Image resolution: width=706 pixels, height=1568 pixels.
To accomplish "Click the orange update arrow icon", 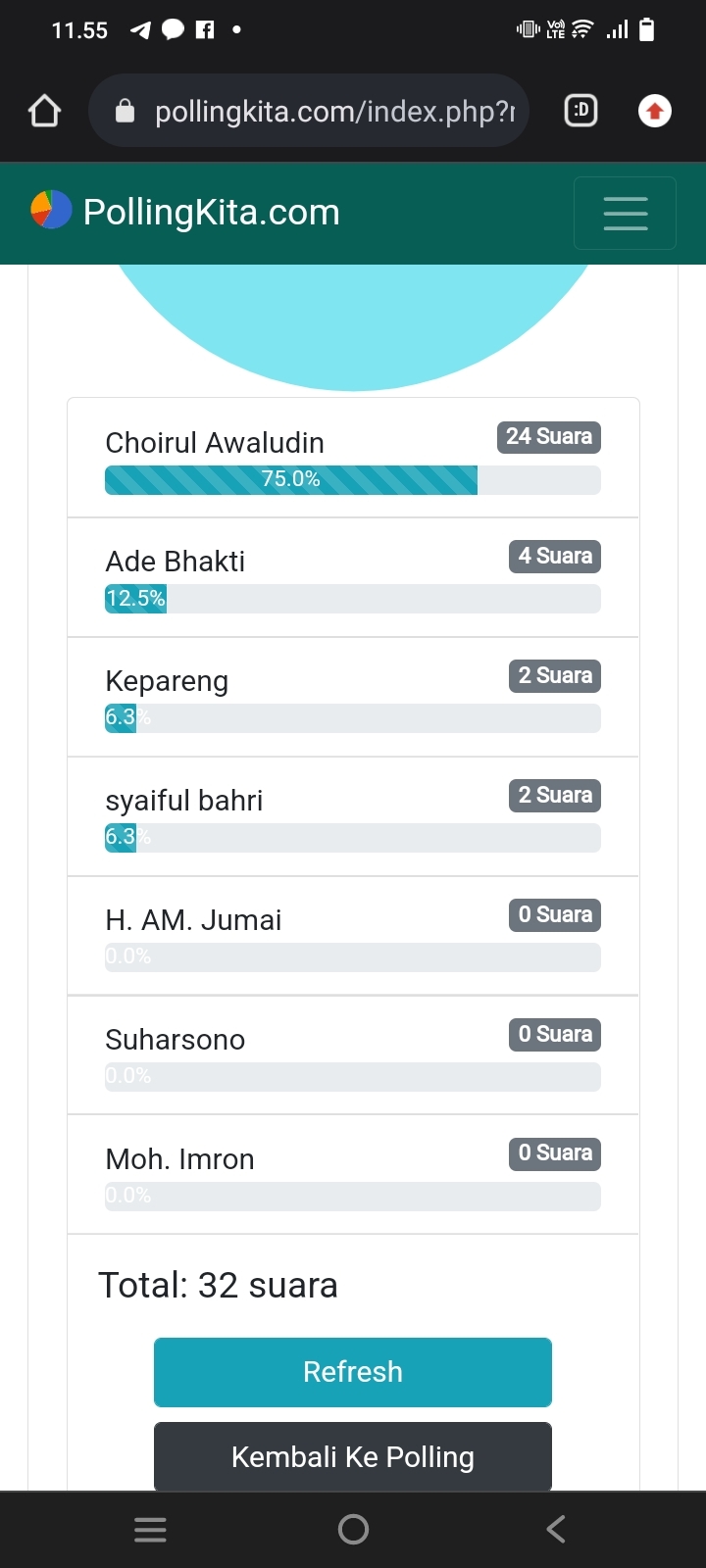I will pyautogui.click(x=653, y=111).
